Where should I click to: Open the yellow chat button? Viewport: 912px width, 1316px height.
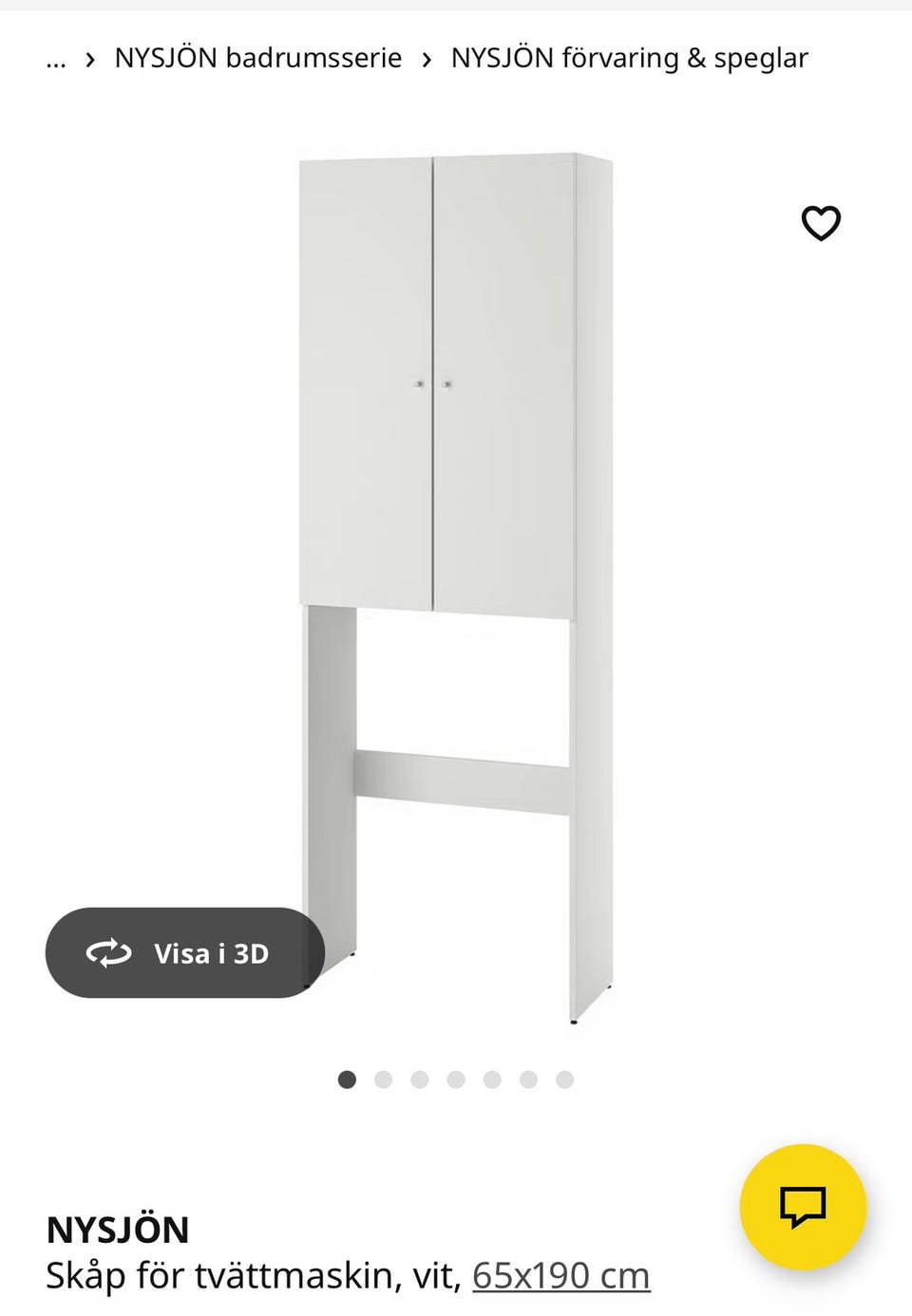(x=803, y=1207)
